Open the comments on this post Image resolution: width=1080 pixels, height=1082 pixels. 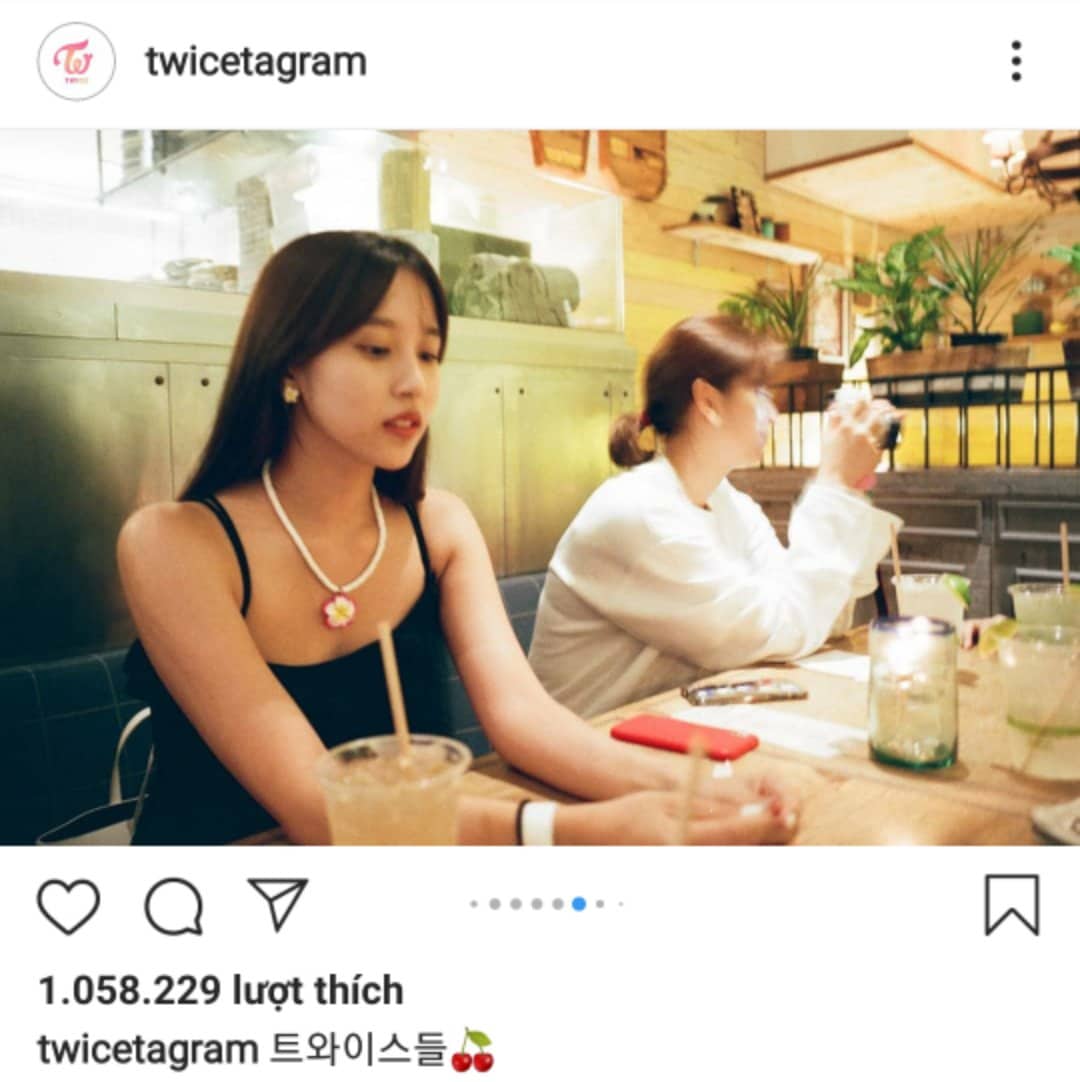click(174, 906)
